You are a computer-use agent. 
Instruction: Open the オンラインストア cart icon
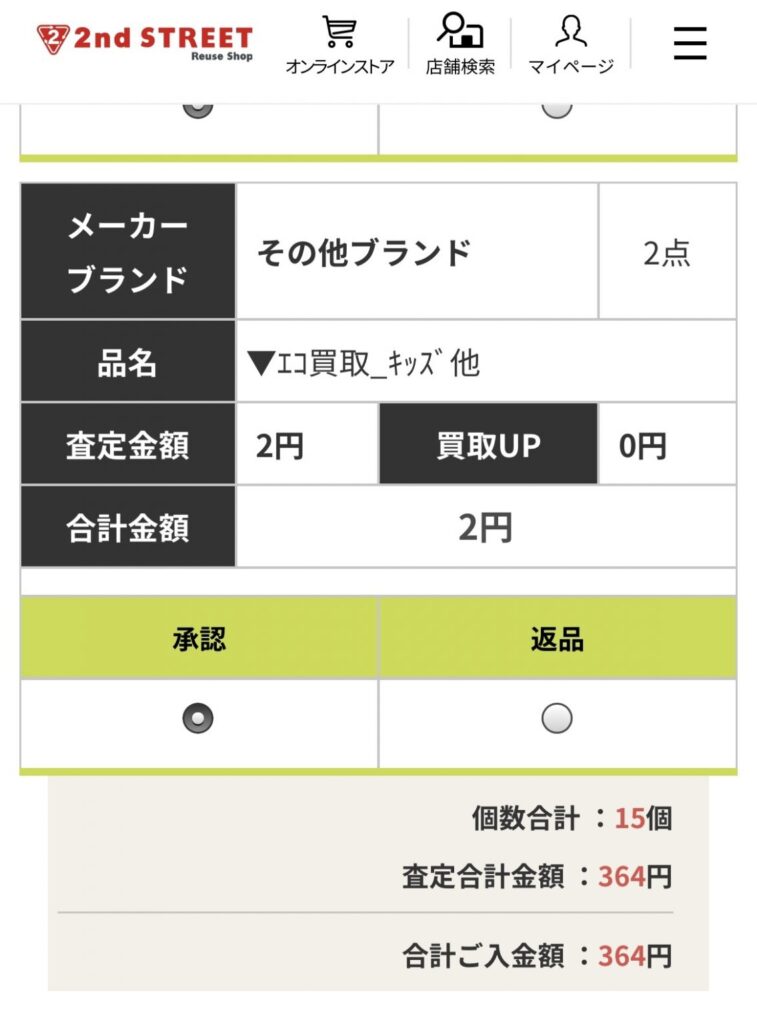tap(339, 44)
